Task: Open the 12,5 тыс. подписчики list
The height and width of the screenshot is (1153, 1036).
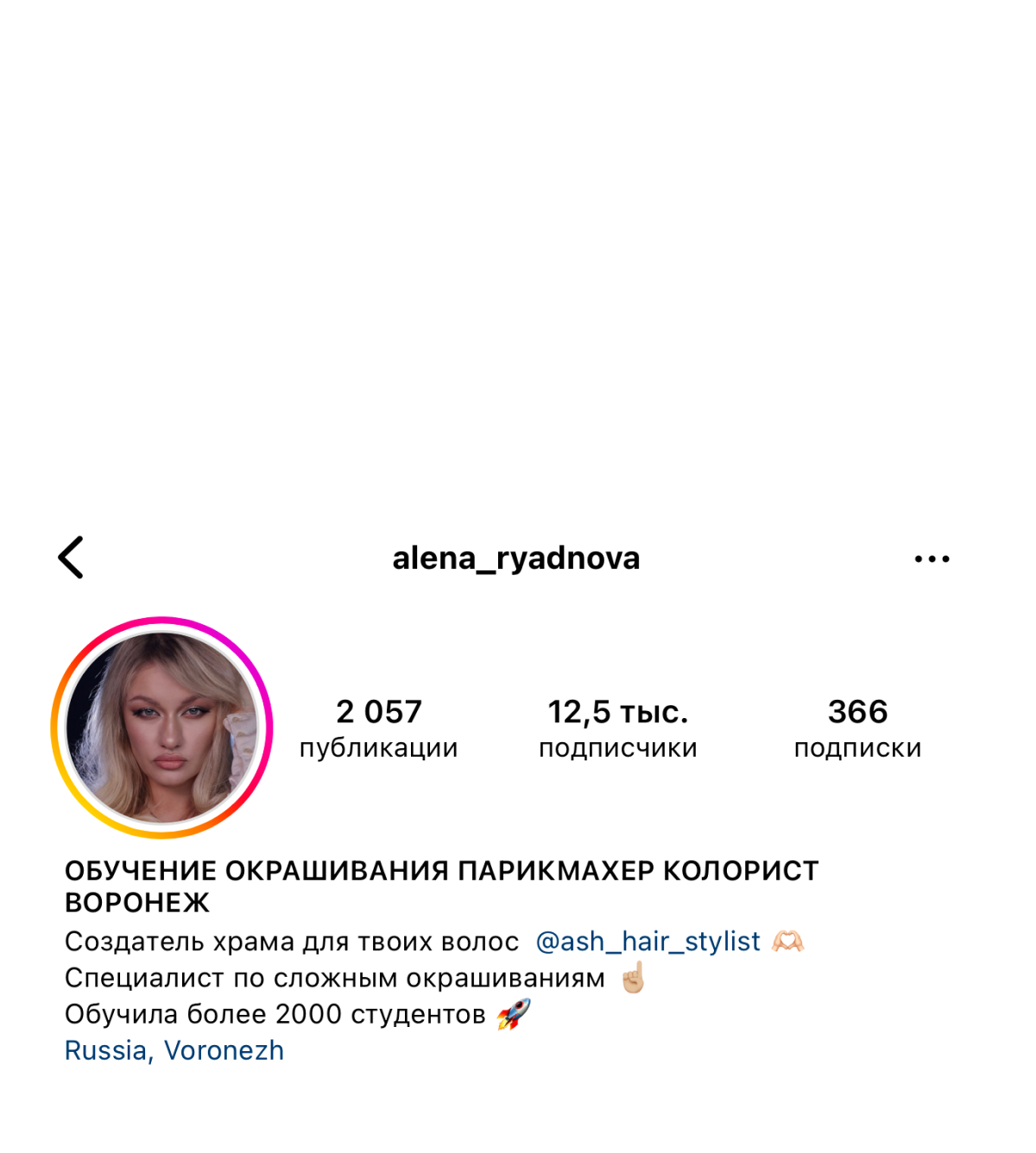Action: [x=618, y=729]
